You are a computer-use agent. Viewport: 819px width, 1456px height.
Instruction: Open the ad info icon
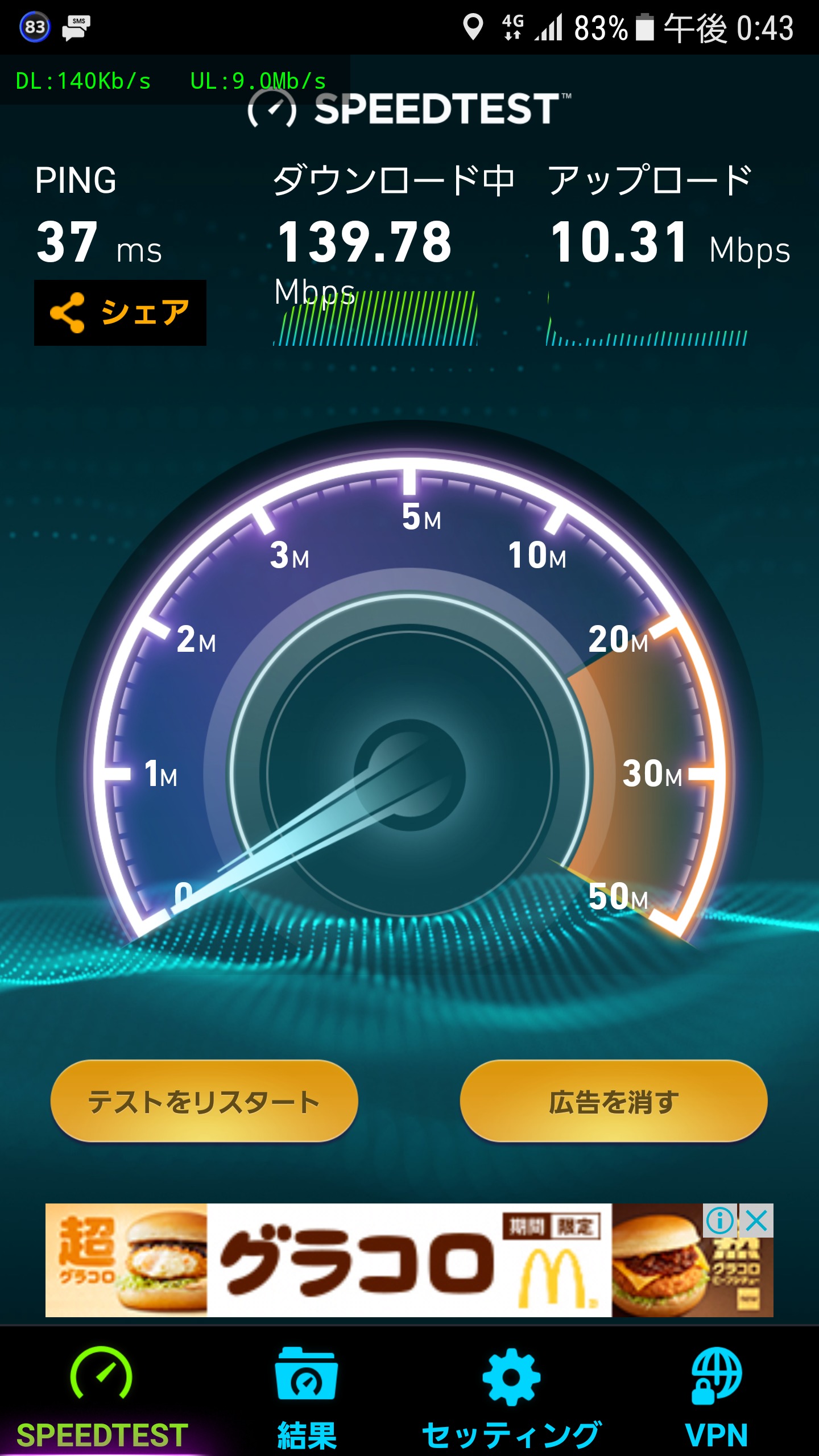719,1221
